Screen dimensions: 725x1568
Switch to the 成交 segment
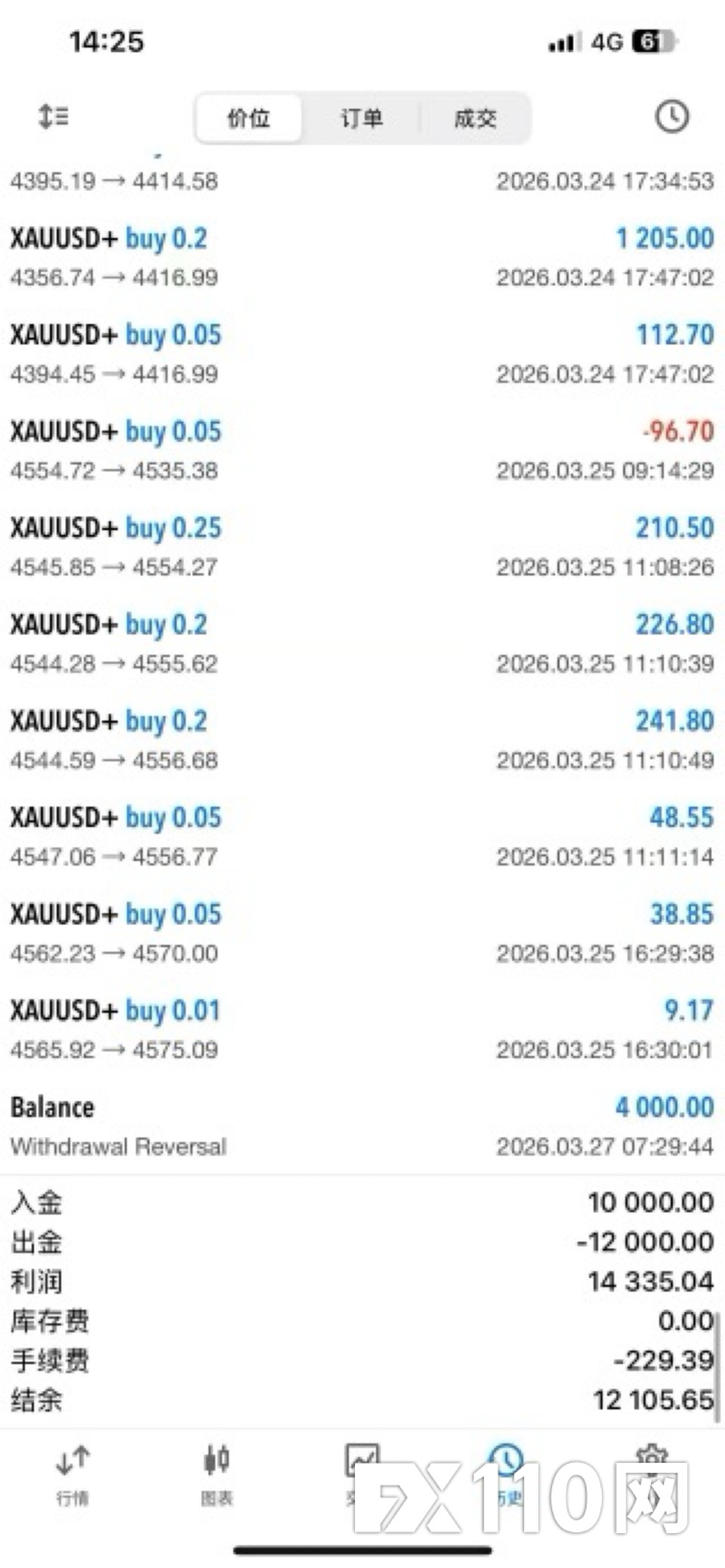pos(475,118)
